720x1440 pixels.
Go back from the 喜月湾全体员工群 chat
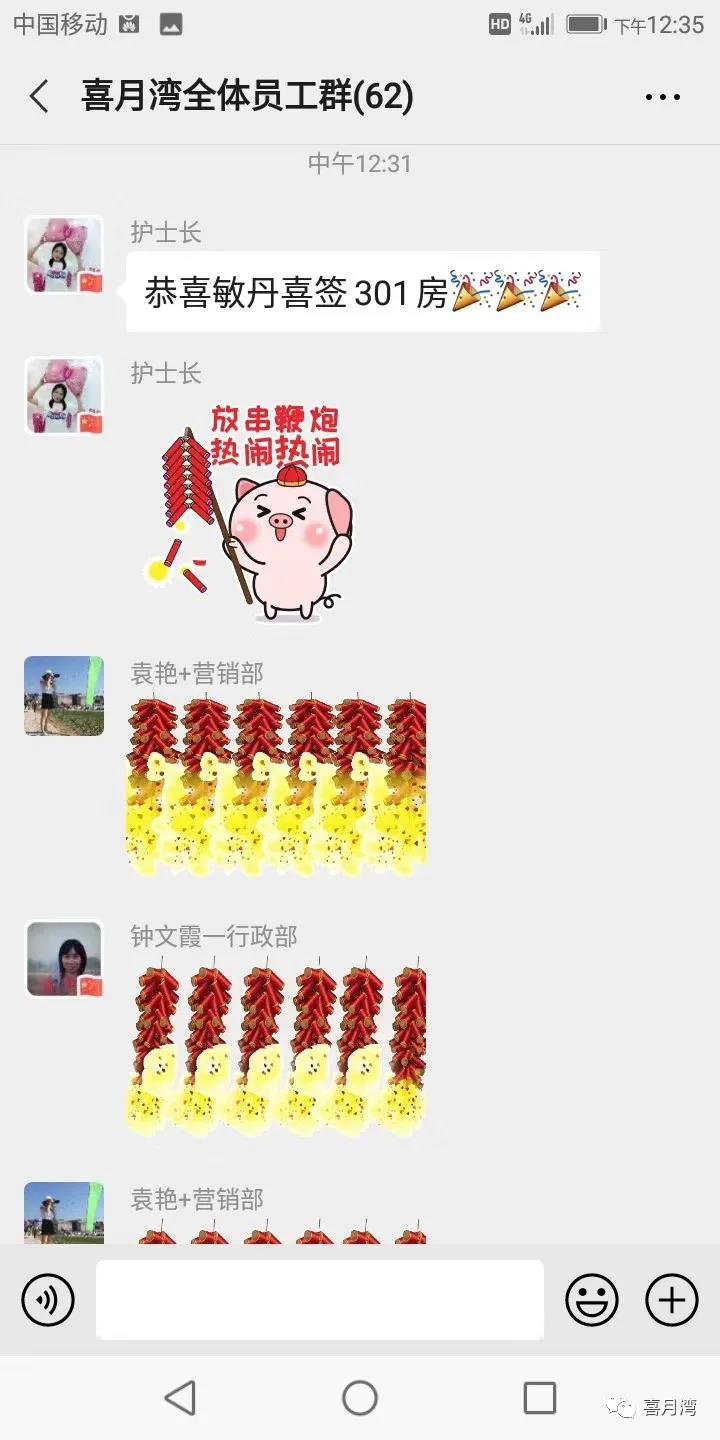click(x=39, y=97)
